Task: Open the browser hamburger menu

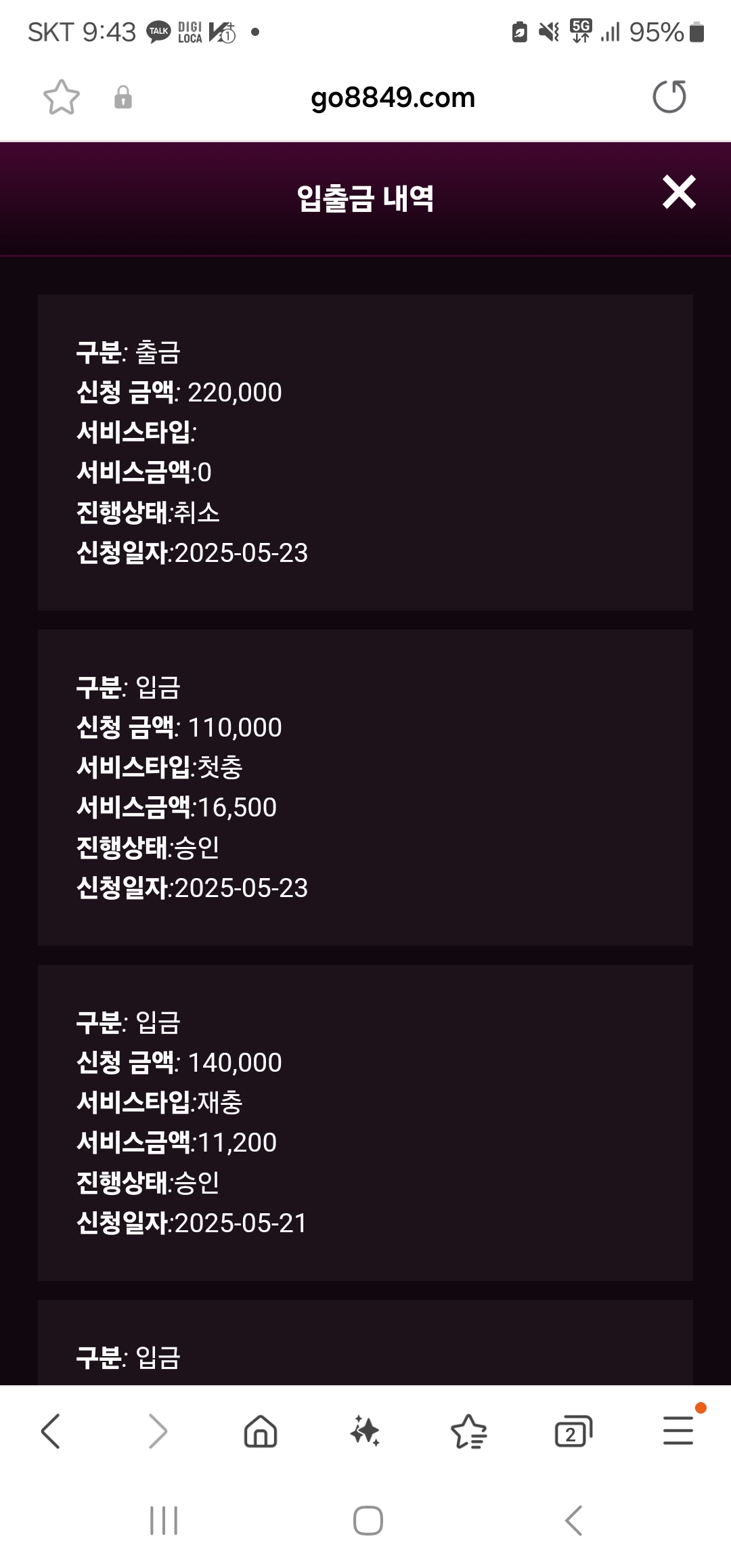Action: 679,1430
